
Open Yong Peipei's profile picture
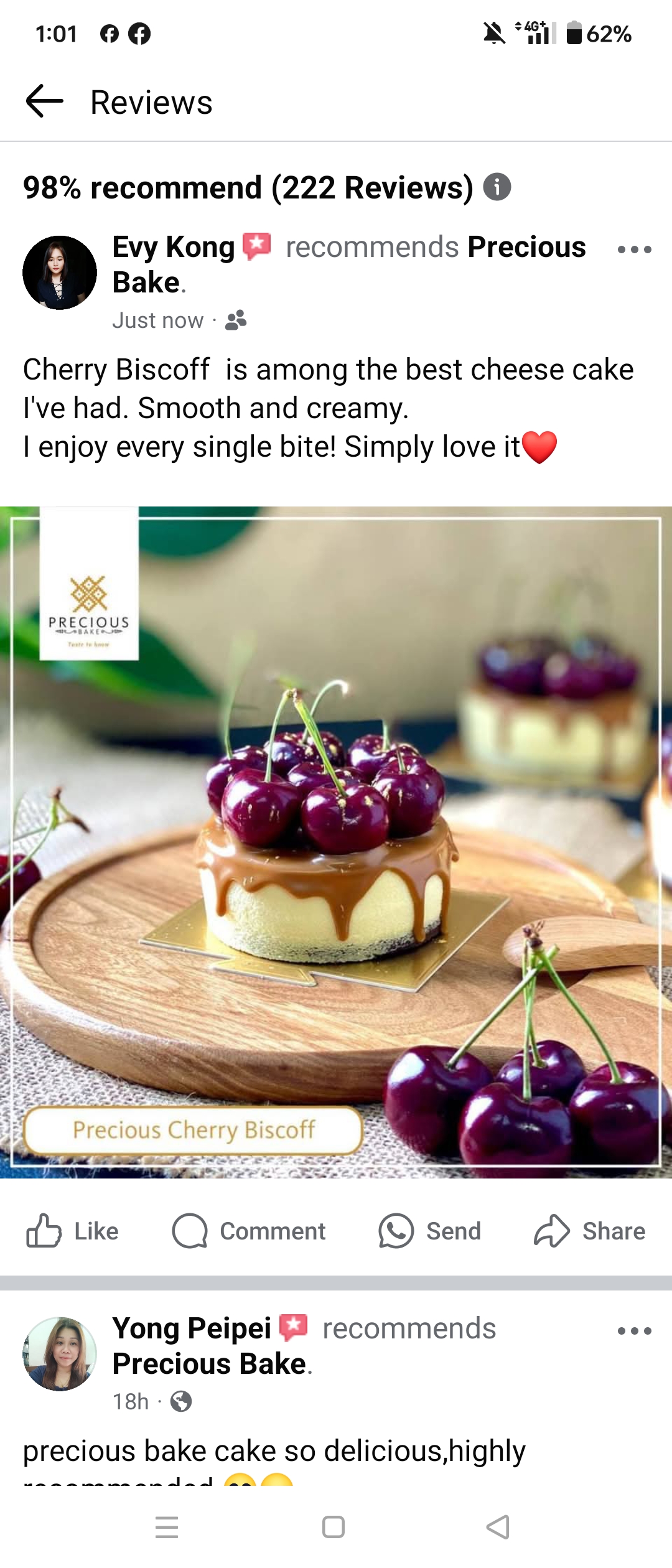click(x=60, y=1354)
